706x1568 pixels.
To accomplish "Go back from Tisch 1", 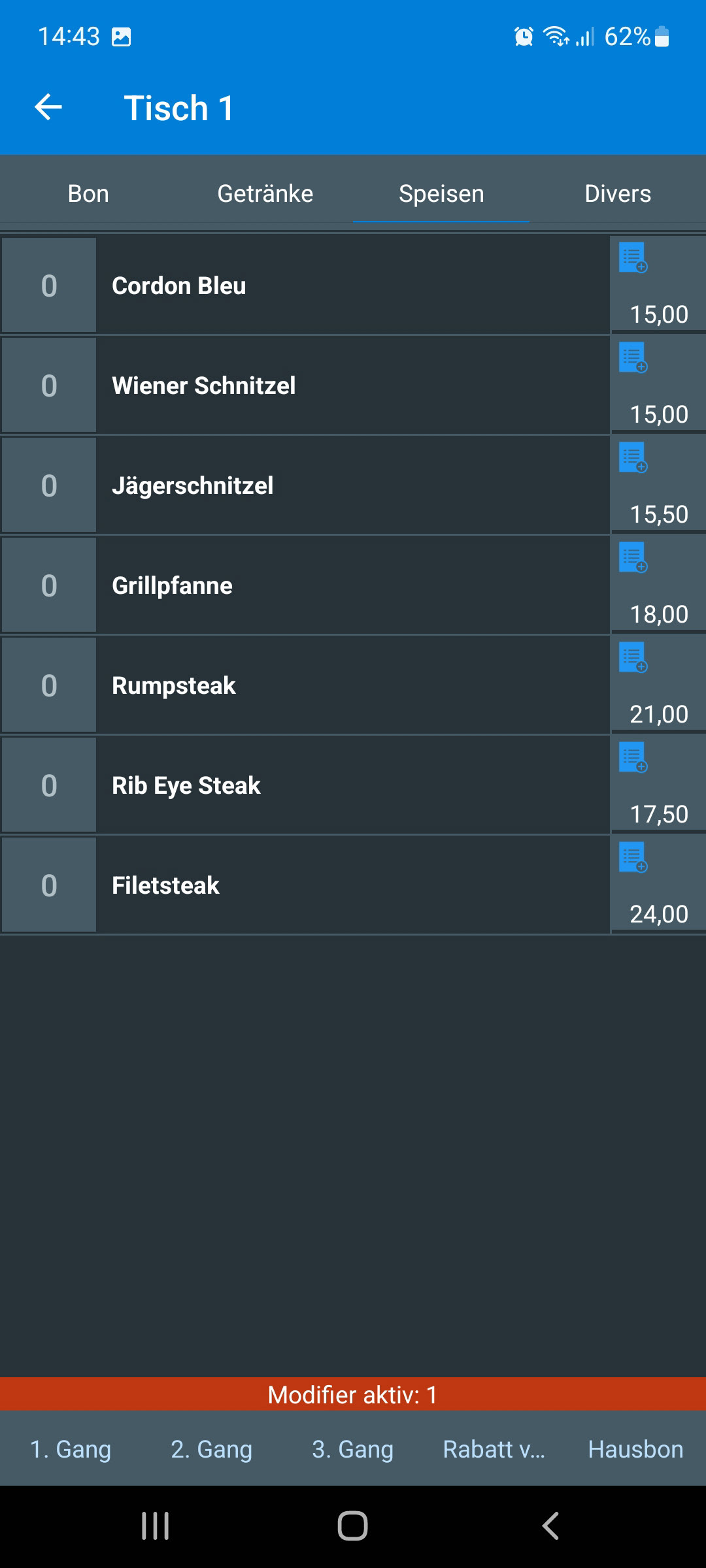I will [48, 108].
